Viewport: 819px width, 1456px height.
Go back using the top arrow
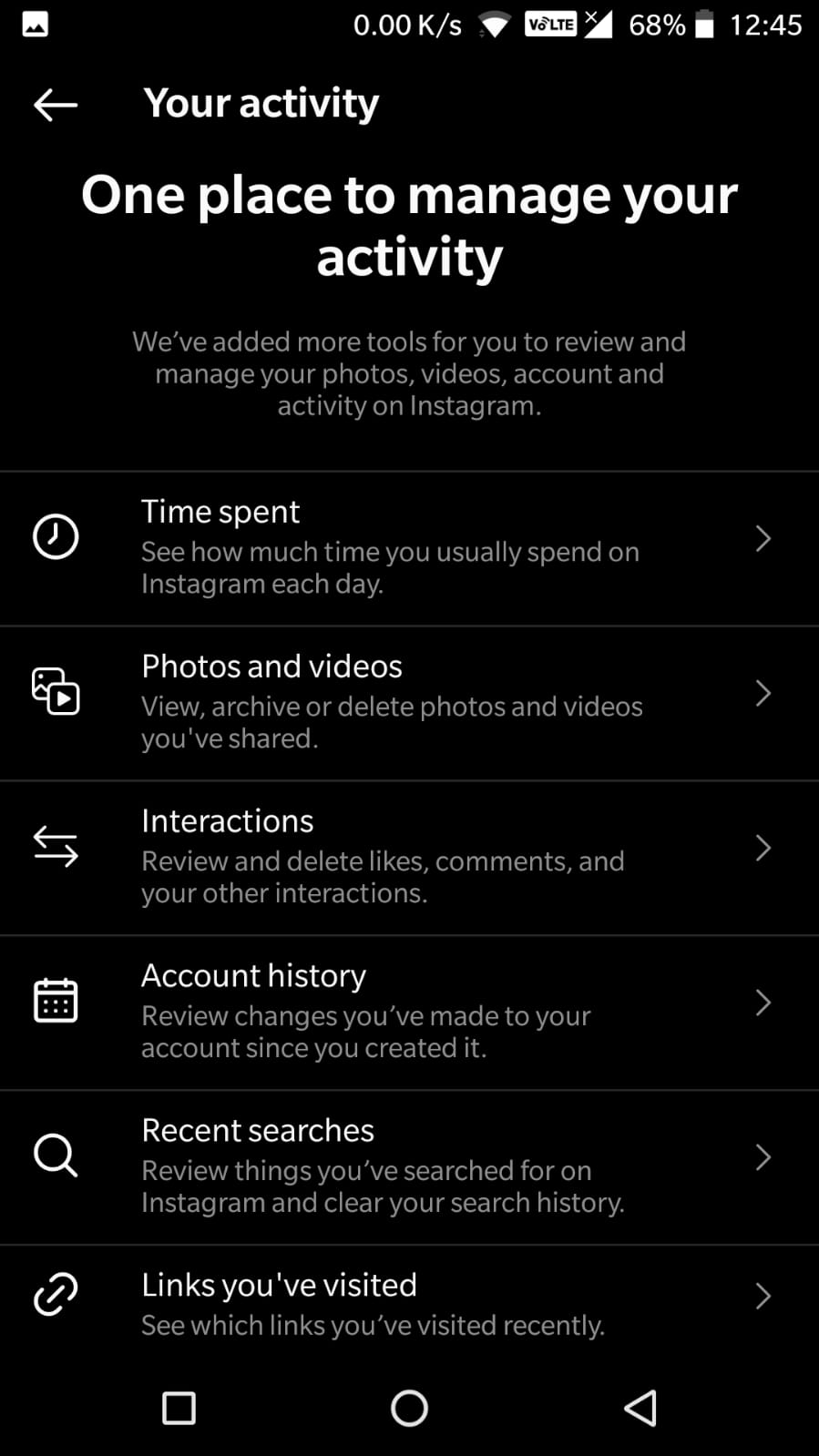pyautogui.click(x=55, y=105)
